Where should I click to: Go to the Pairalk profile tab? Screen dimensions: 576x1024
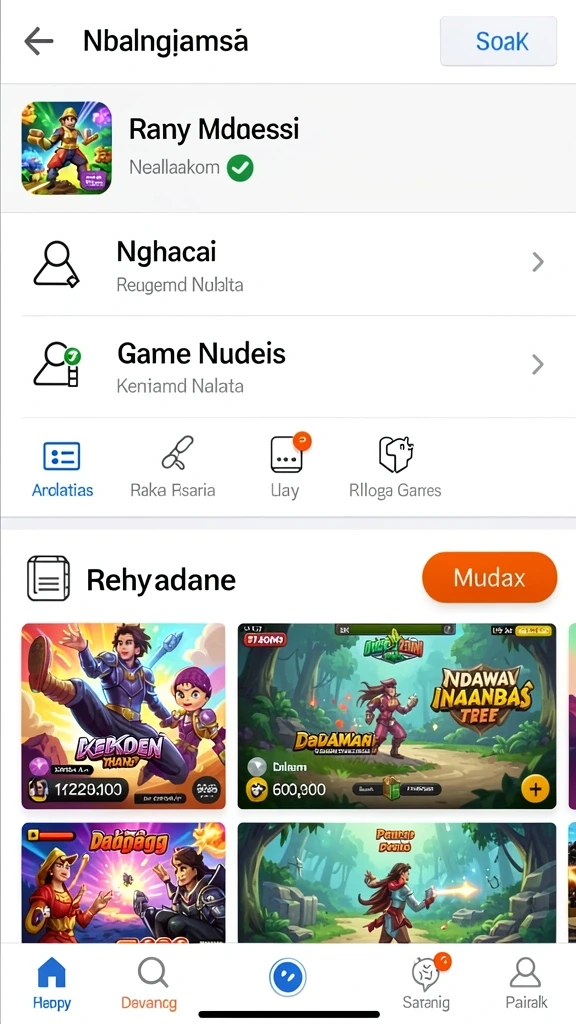tap(526, 984)
